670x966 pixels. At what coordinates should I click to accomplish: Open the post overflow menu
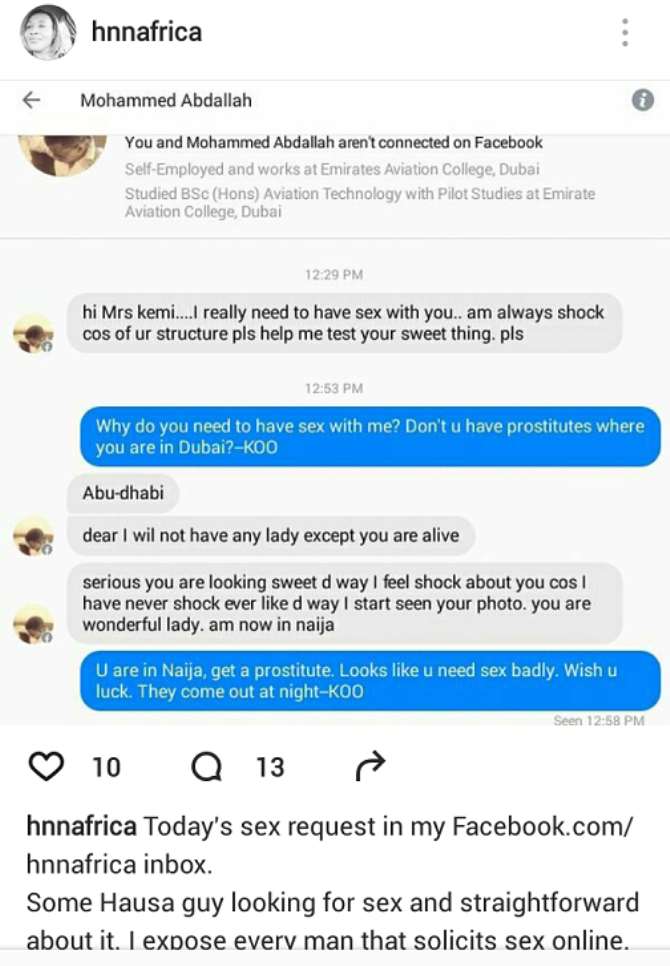[x=625, y=32]
